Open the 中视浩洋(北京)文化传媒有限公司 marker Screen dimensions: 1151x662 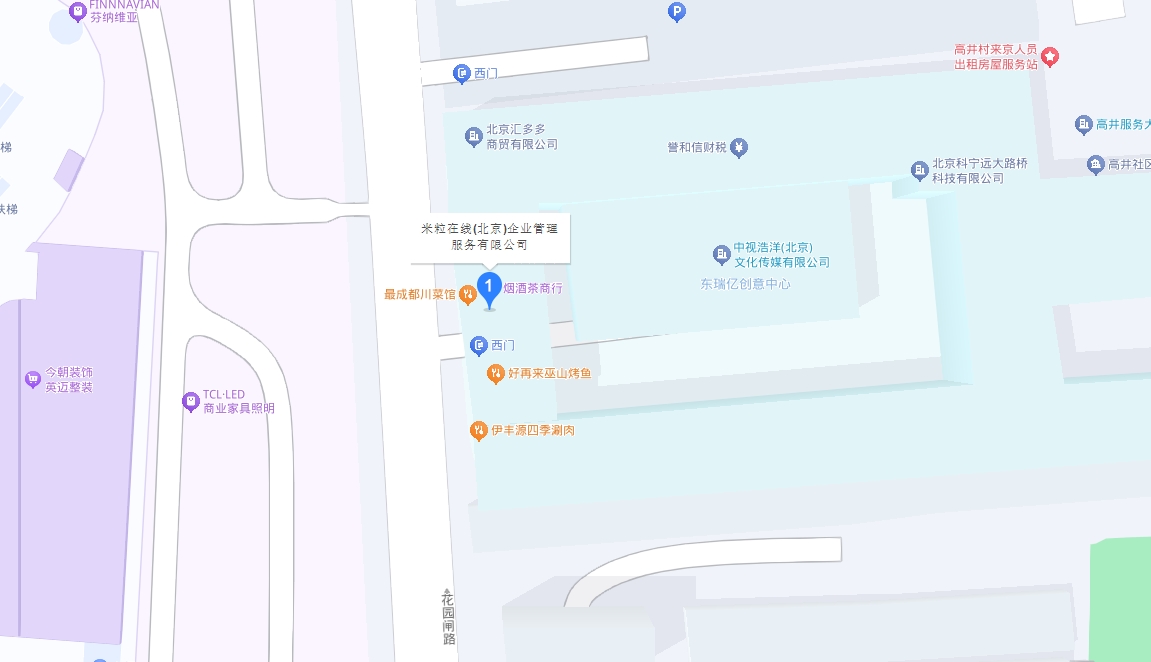pyautogui.click(x=722, y=254)
